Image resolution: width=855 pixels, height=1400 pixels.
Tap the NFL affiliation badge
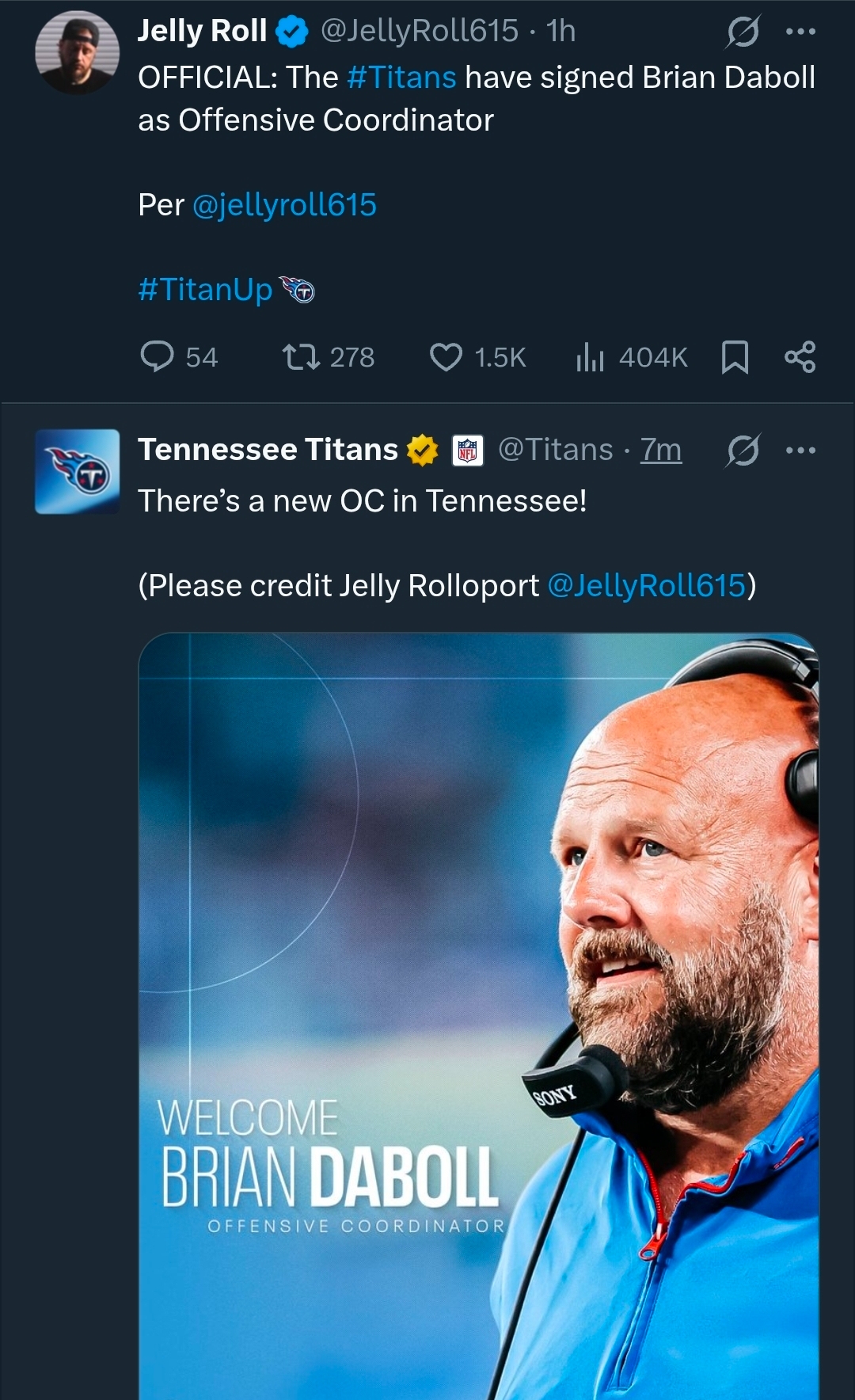click(468, 451)
